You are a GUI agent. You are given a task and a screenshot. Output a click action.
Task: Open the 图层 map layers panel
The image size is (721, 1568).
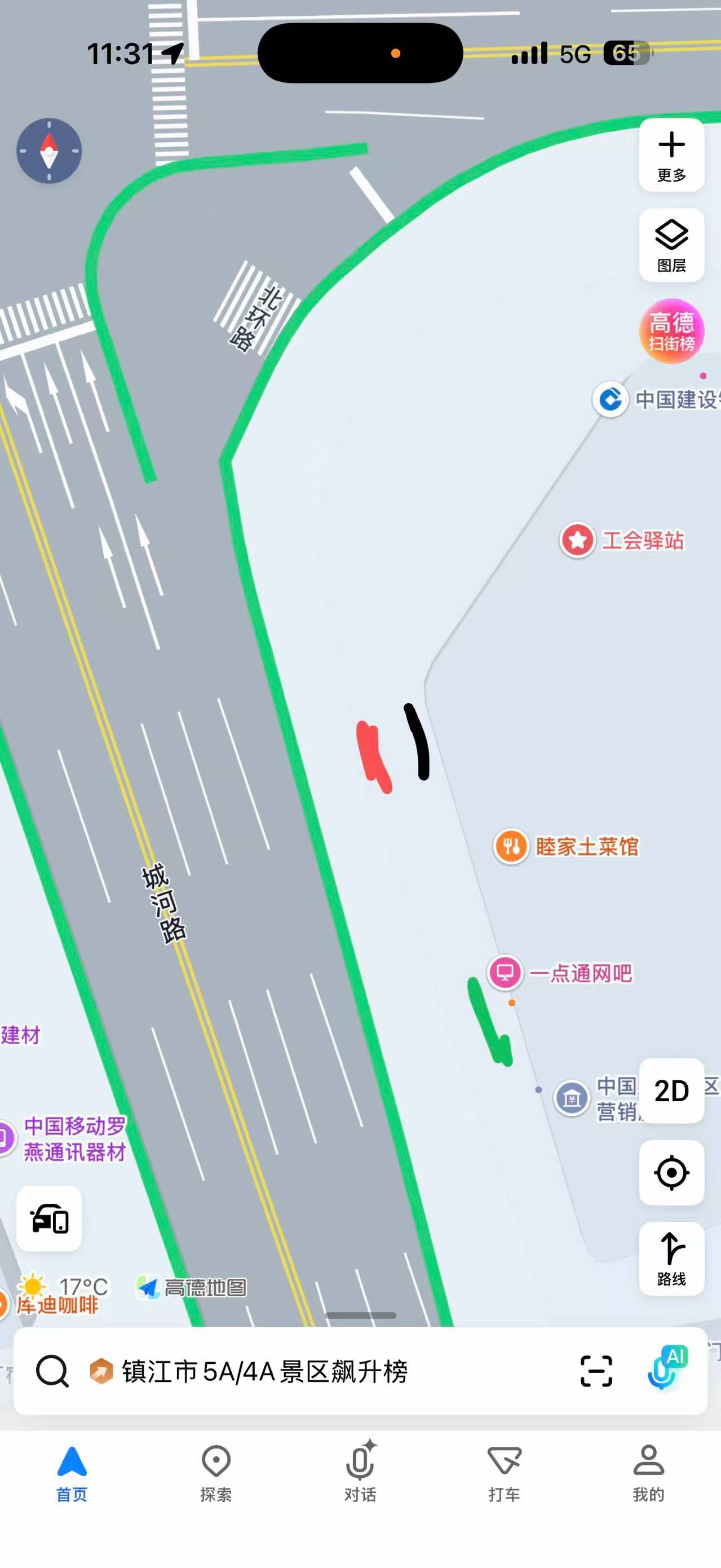point(671,245)
